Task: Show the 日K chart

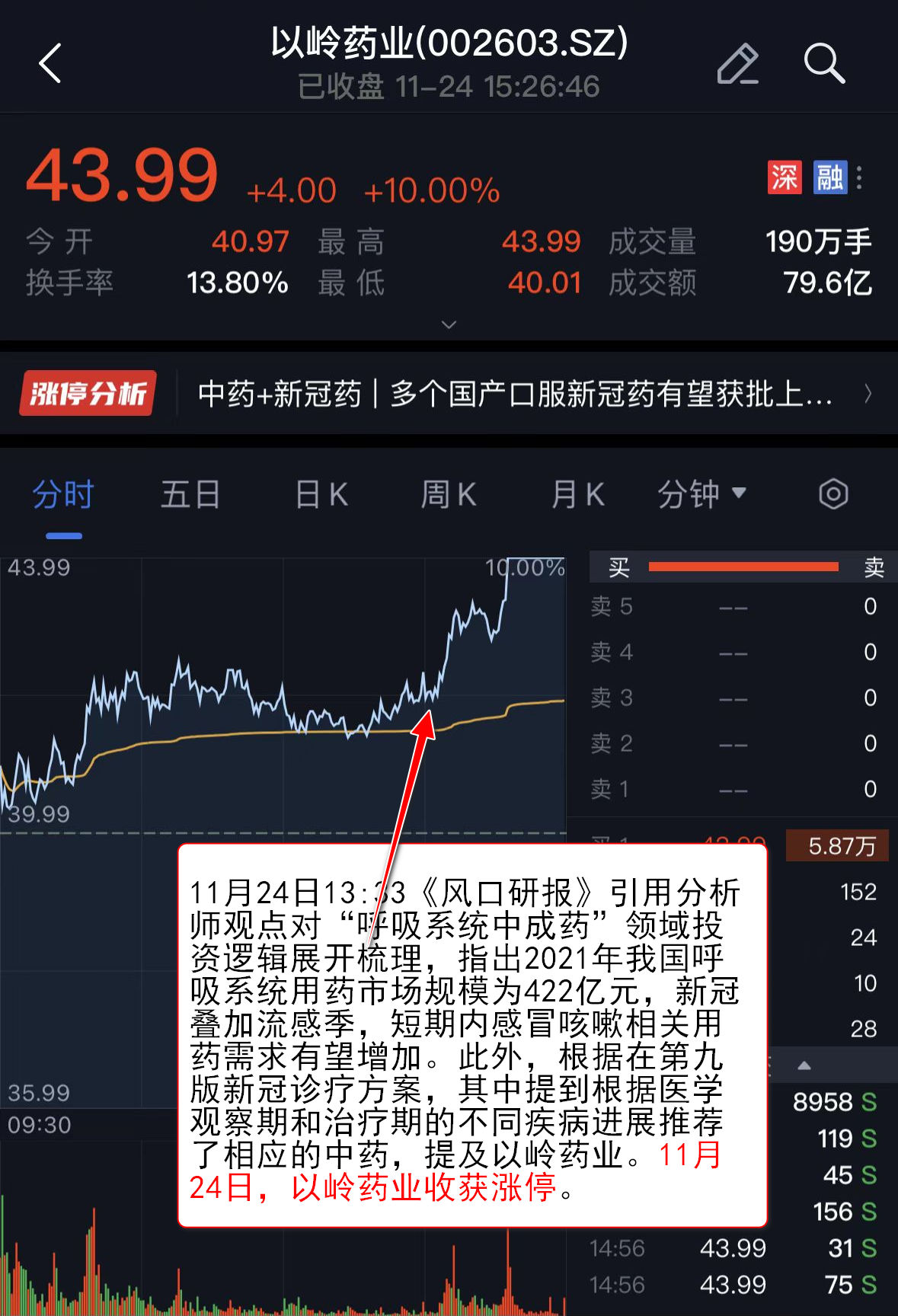Action: (321, 495)
